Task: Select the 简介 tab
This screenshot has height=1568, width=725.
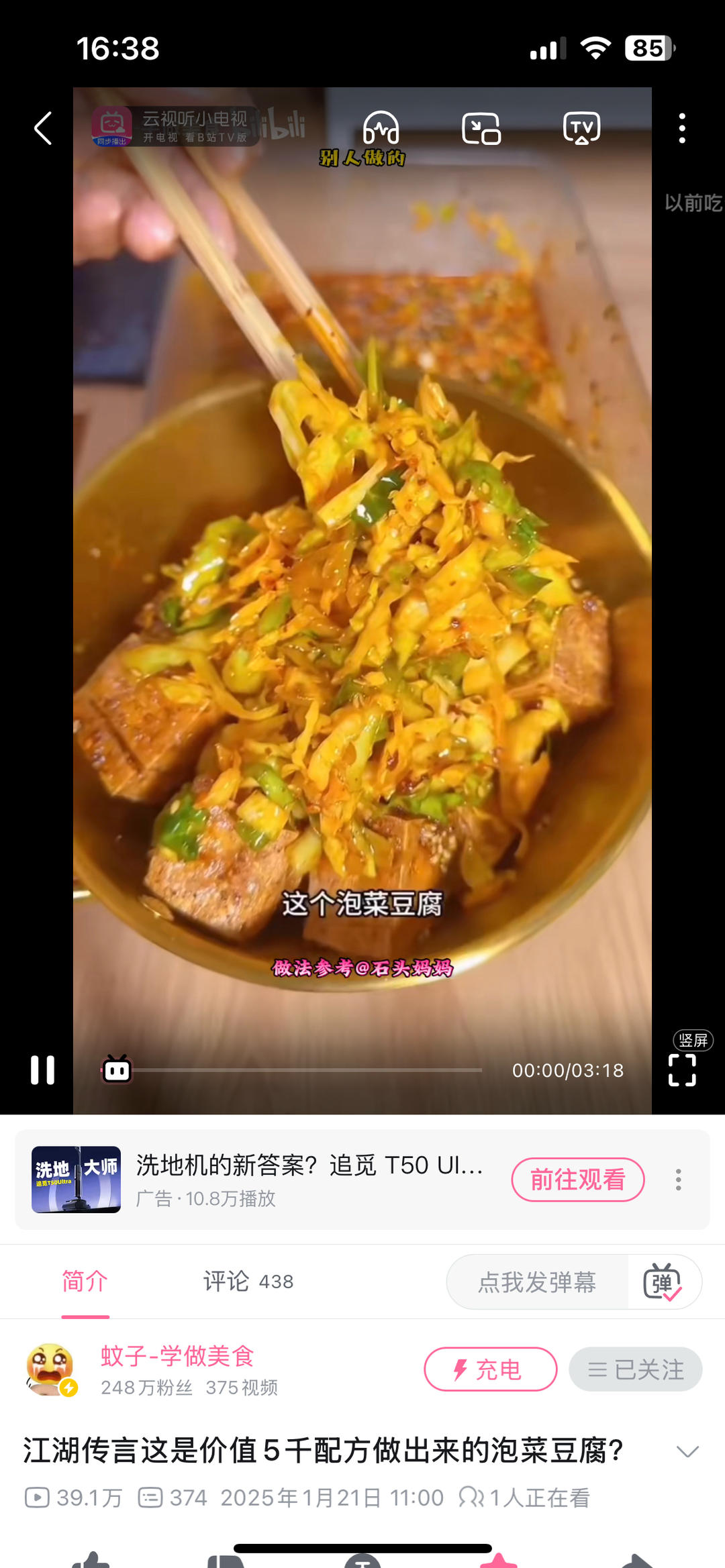Action: pyautogui.click(x=85, y=1282)
